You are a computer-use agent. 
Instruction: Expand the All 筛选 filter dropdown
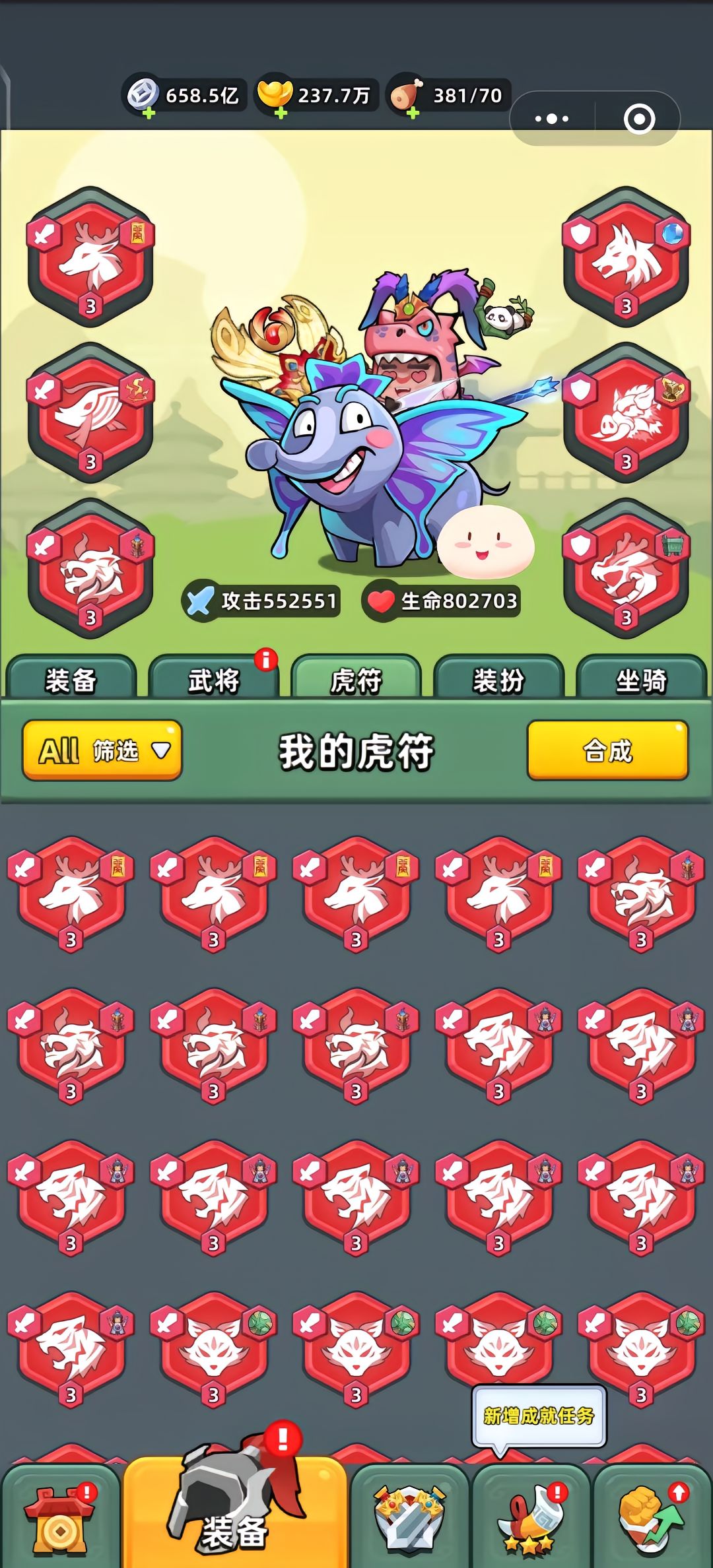point(102,750)
